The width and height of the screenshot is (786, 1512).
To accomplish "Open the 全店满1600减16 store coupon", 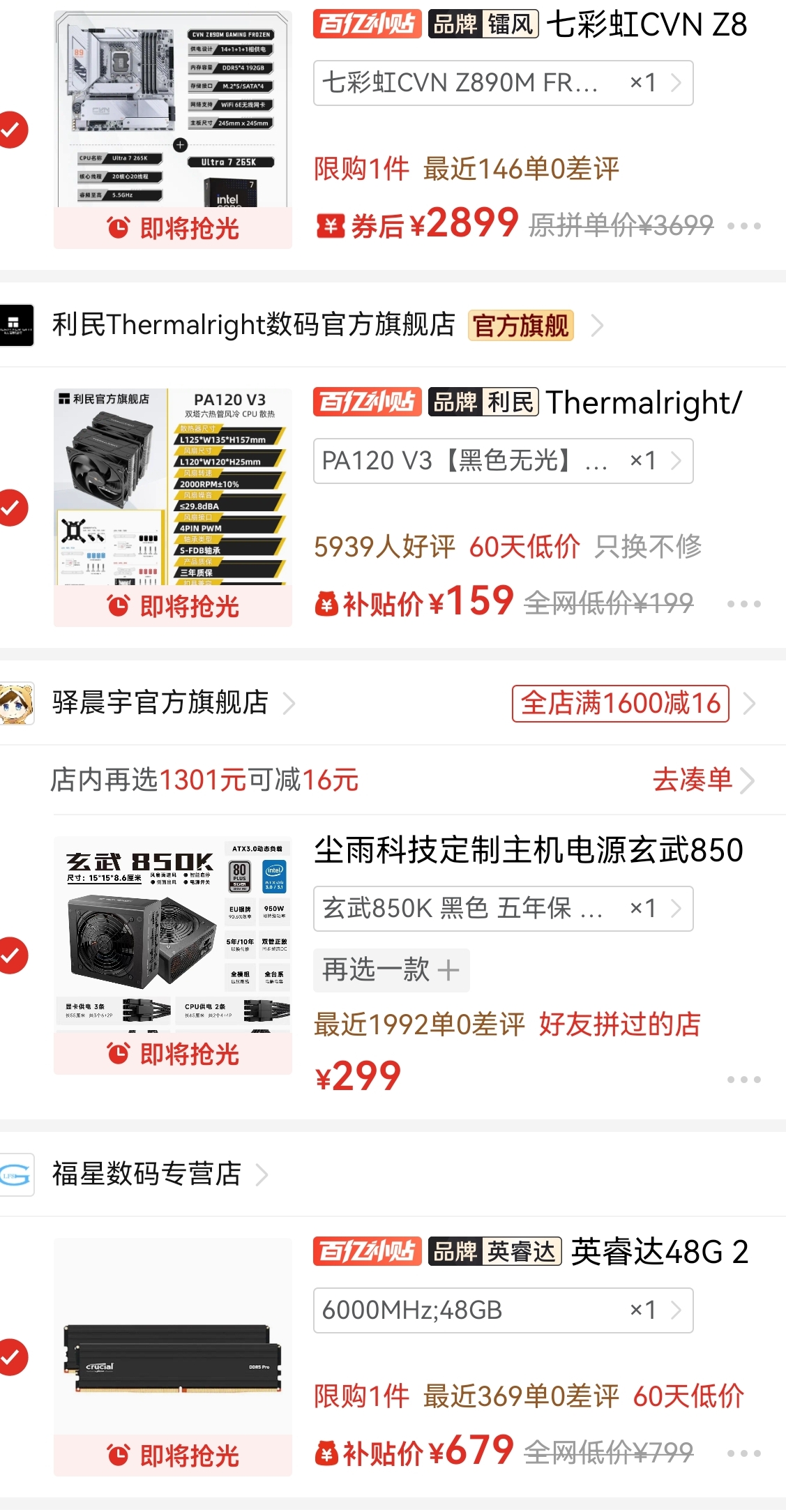I will 620,703.
